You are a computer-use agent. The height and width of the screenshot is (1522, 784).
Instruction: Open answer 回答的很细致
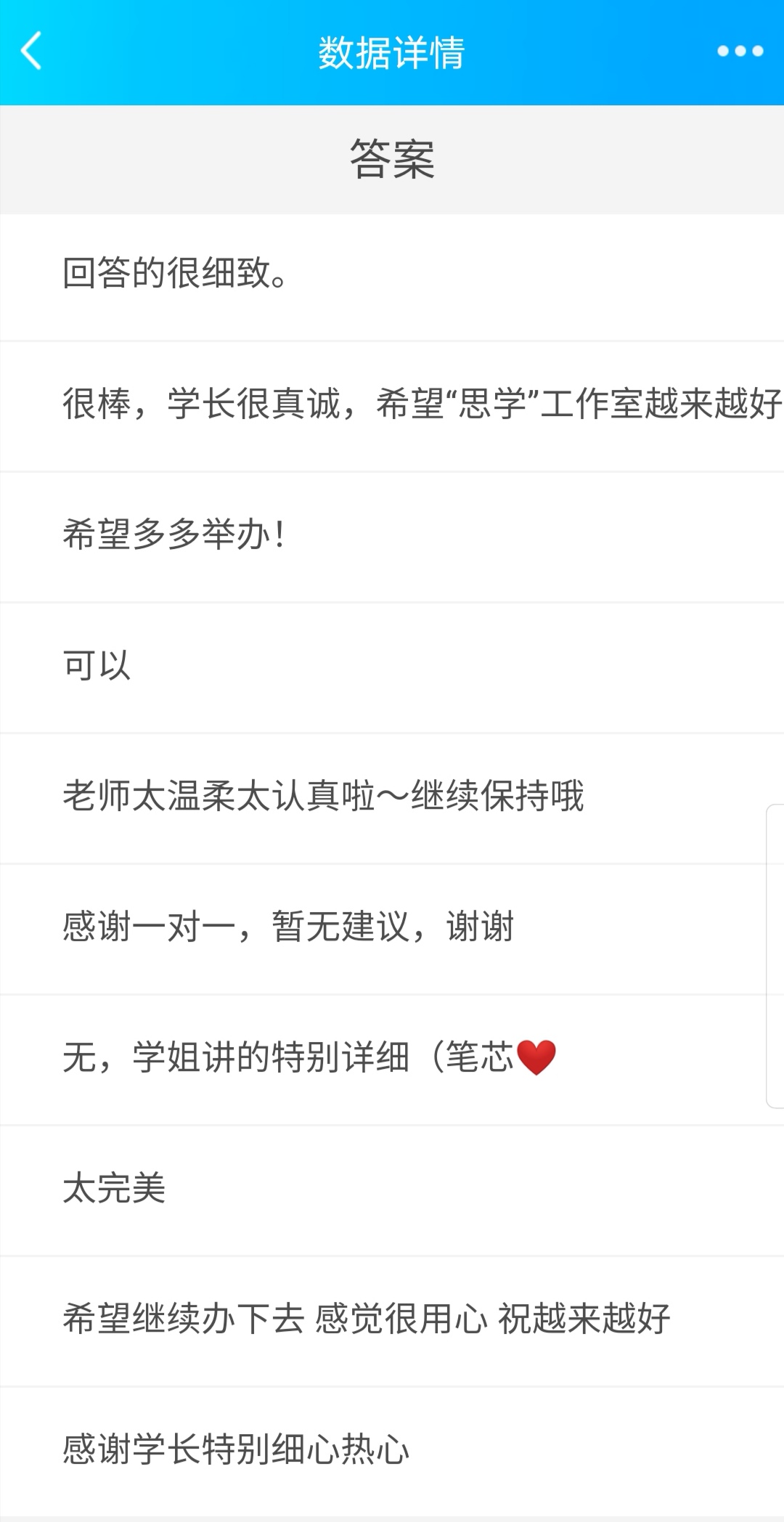392,274
